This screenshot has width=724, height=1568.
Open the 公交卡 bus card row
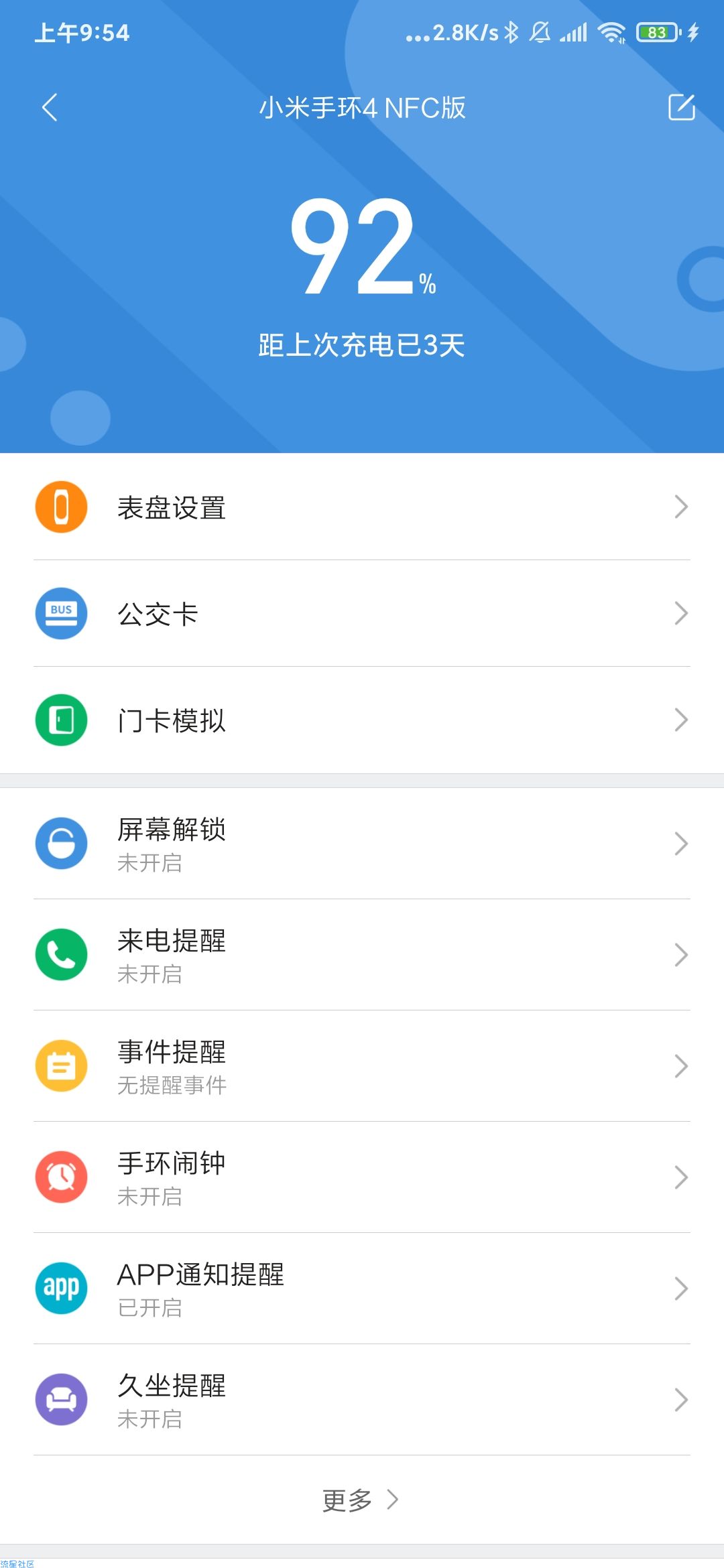coord(362,614)
